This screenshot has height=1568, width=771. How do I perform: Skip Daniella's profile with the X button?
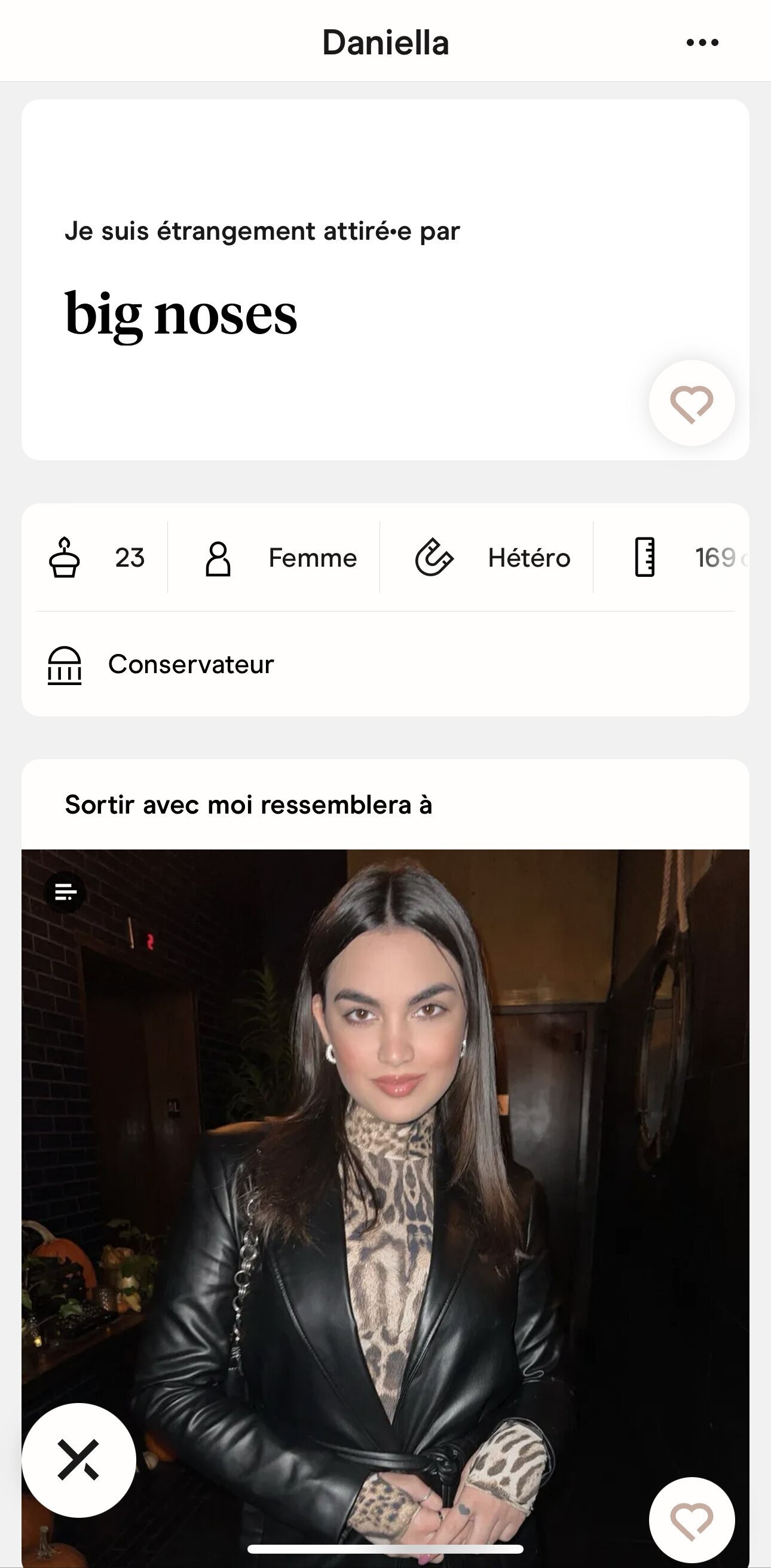coord(78,1459)
